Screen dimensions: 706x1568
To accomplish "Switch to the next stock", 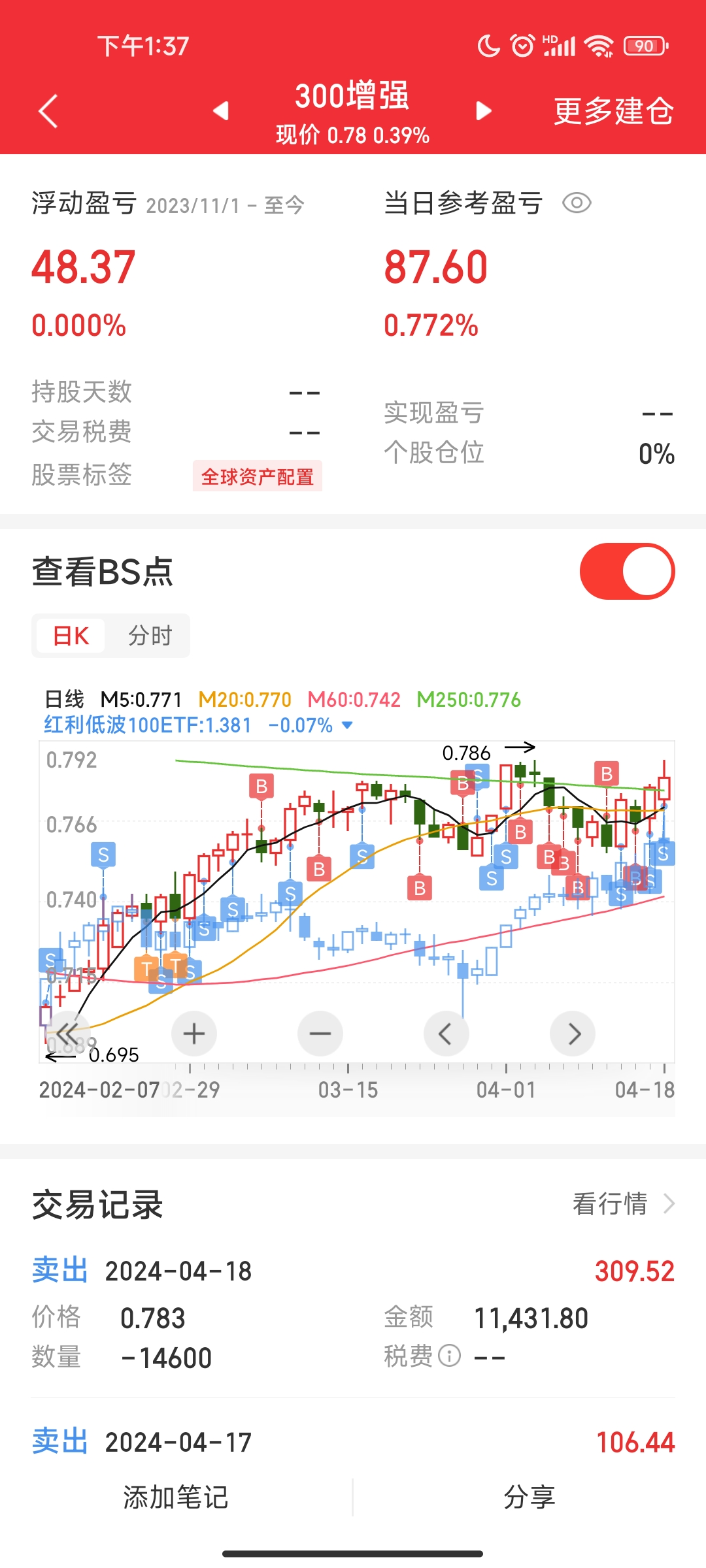I will pyautogui.click(x=483, y=110).
